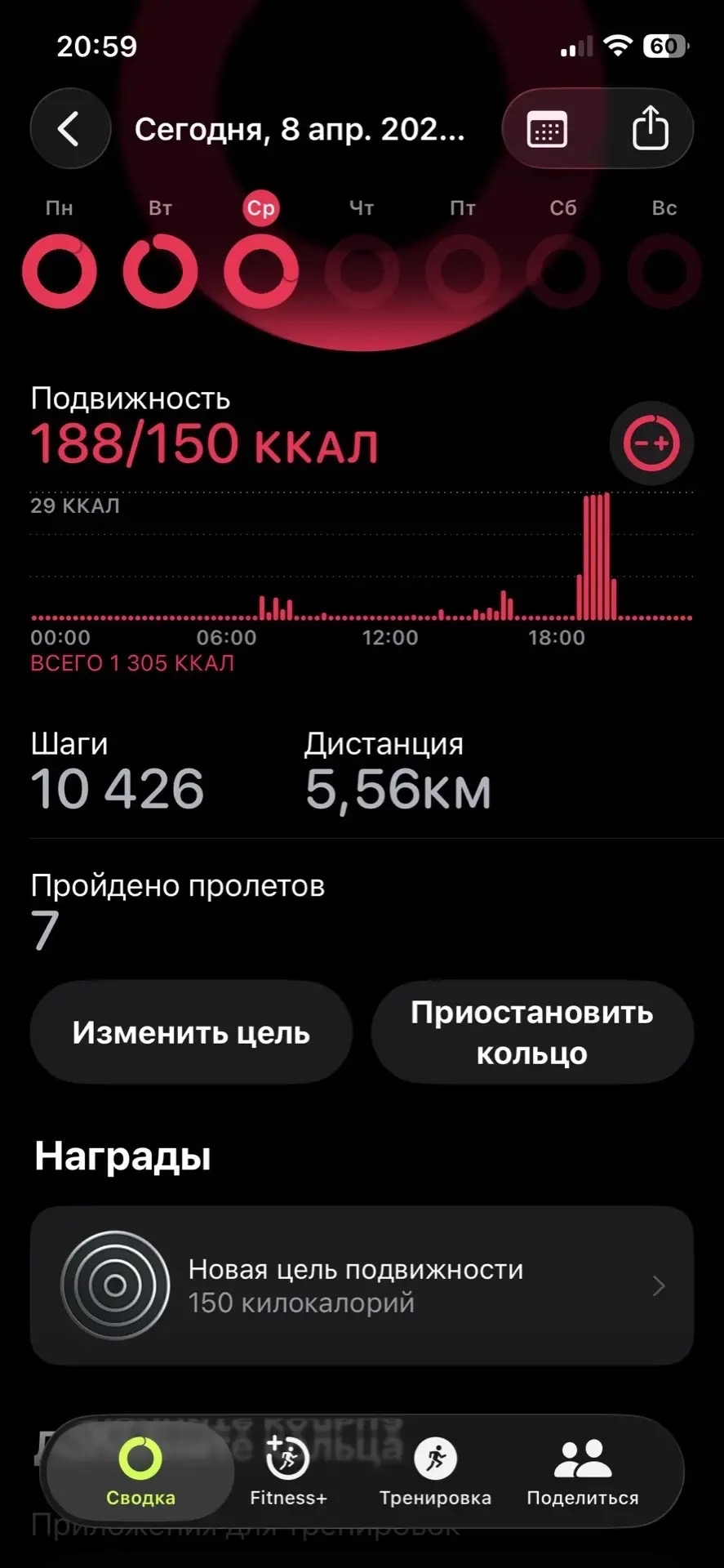Tap the share icon top right
Image resolution: width=724 pixels, height=1568 pixels.
coord(650,128)
